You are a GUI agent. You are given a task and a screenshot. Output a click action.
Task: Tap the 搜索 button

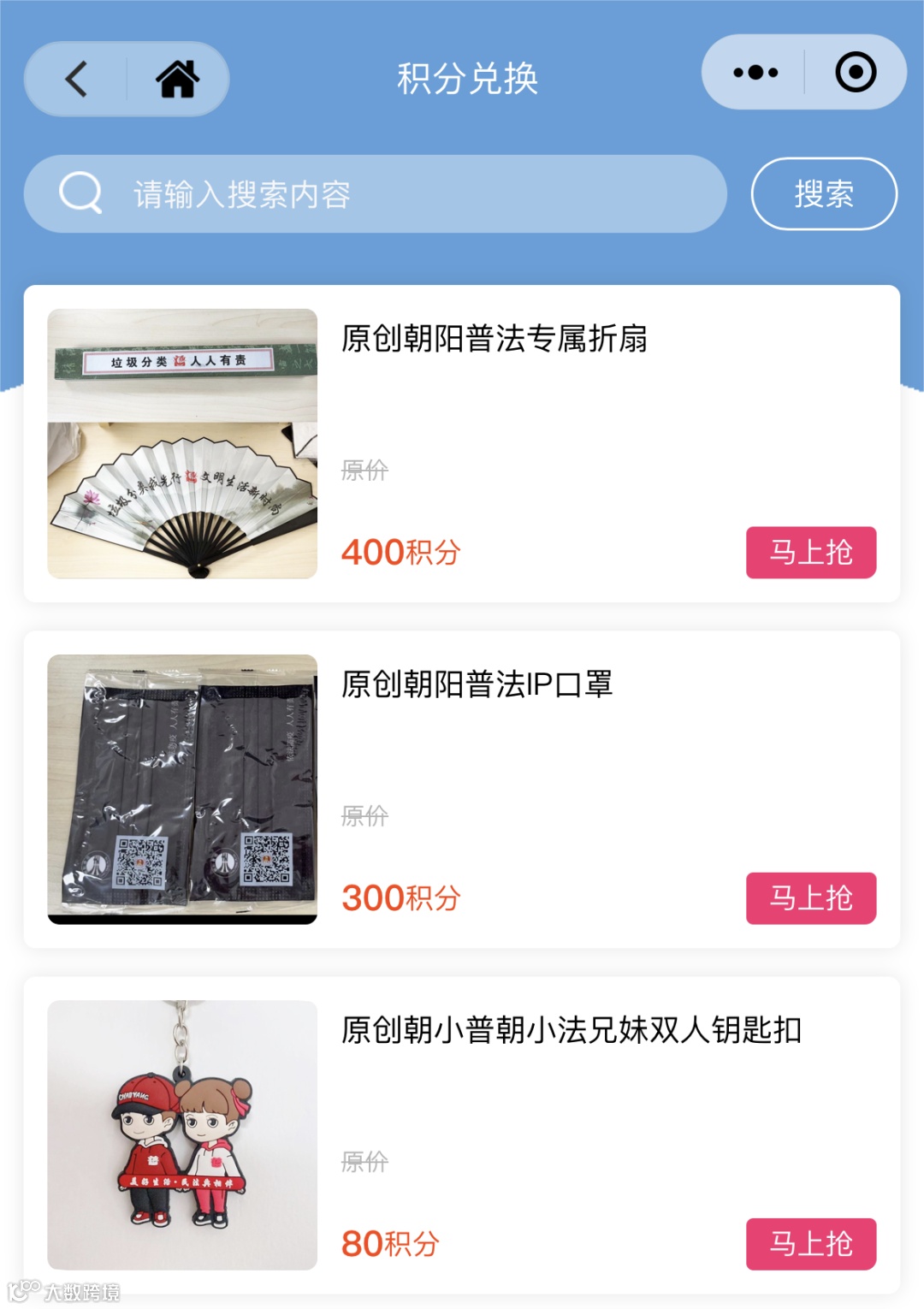823,194
